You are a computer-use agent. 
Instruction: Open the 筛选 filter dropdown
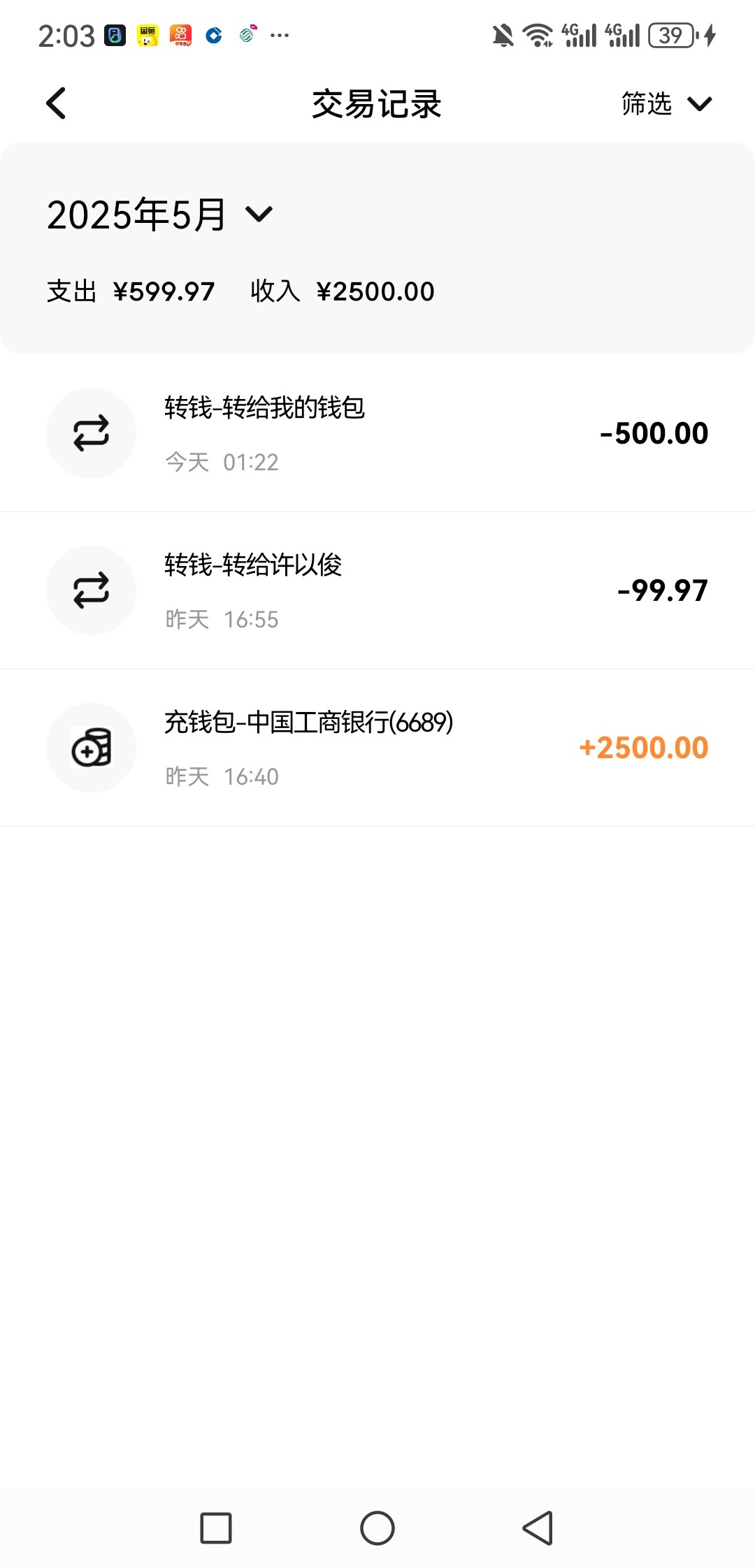[666, 103]
